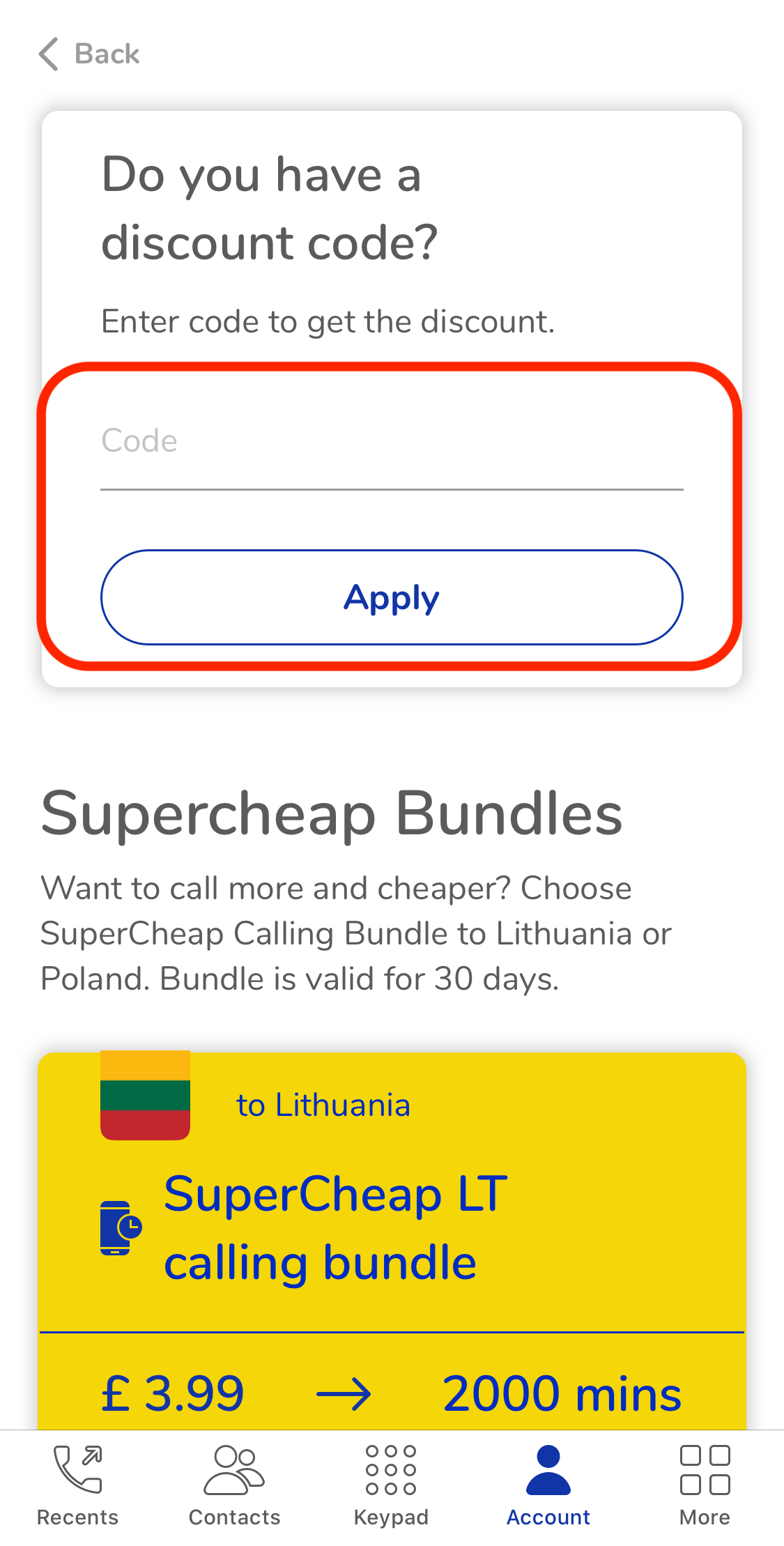The image size is (784, 1546).
Task: Apply the discount code
Action: click(x=392, y=597)
